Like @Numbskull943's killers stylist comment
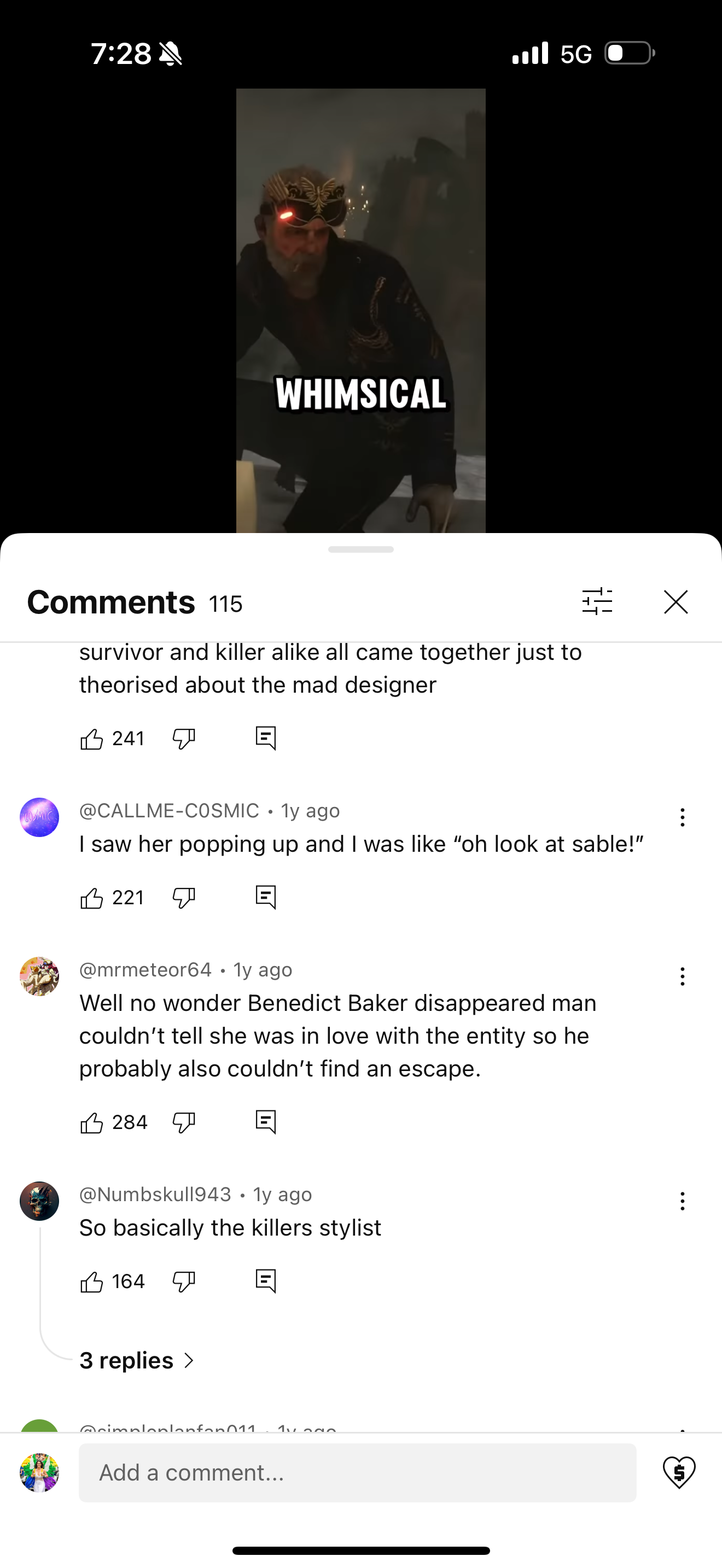This screenshot has height=1568, width=722. click(92, 1282)
